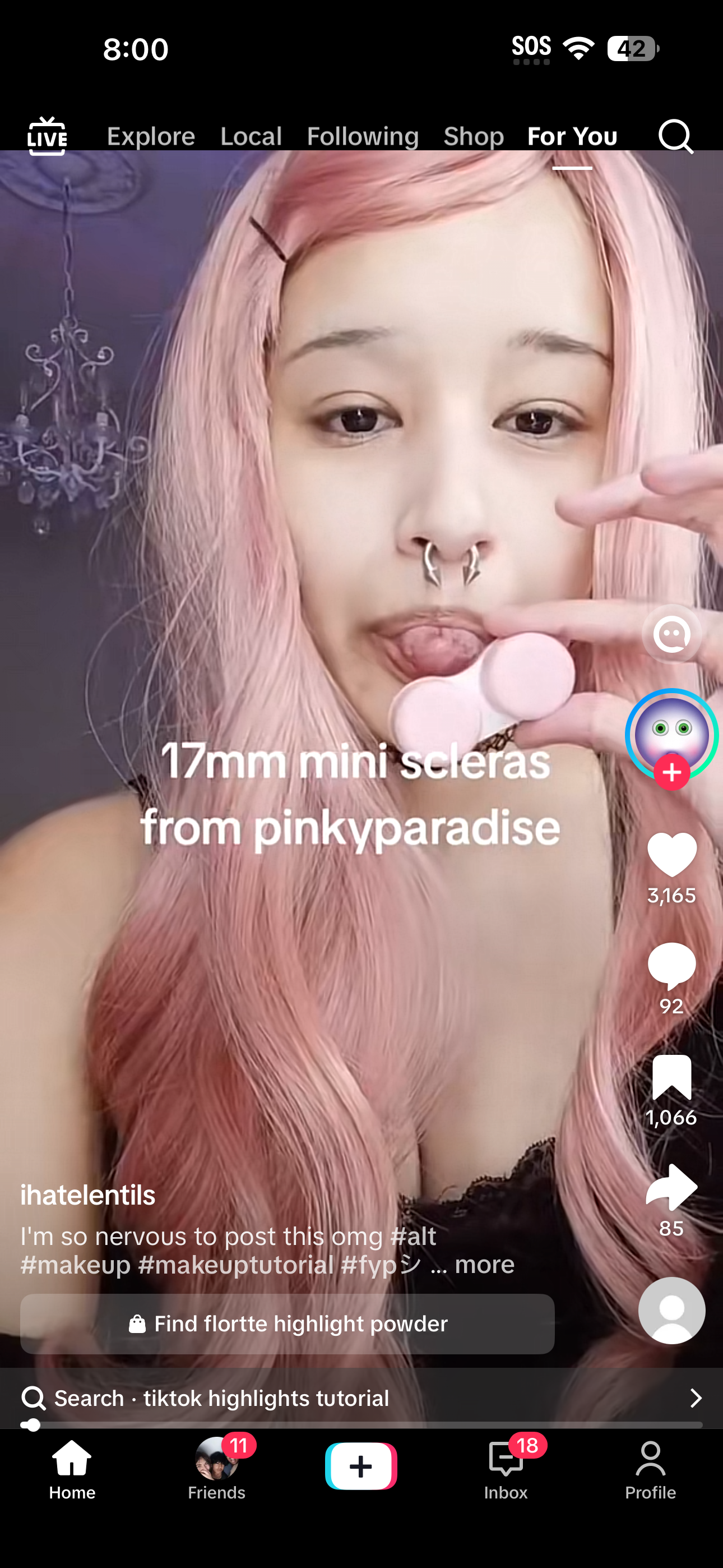The height and width of the screenshot is (1568, 723).
Task: Switch to the Shop tab
Action: (474, 136)
